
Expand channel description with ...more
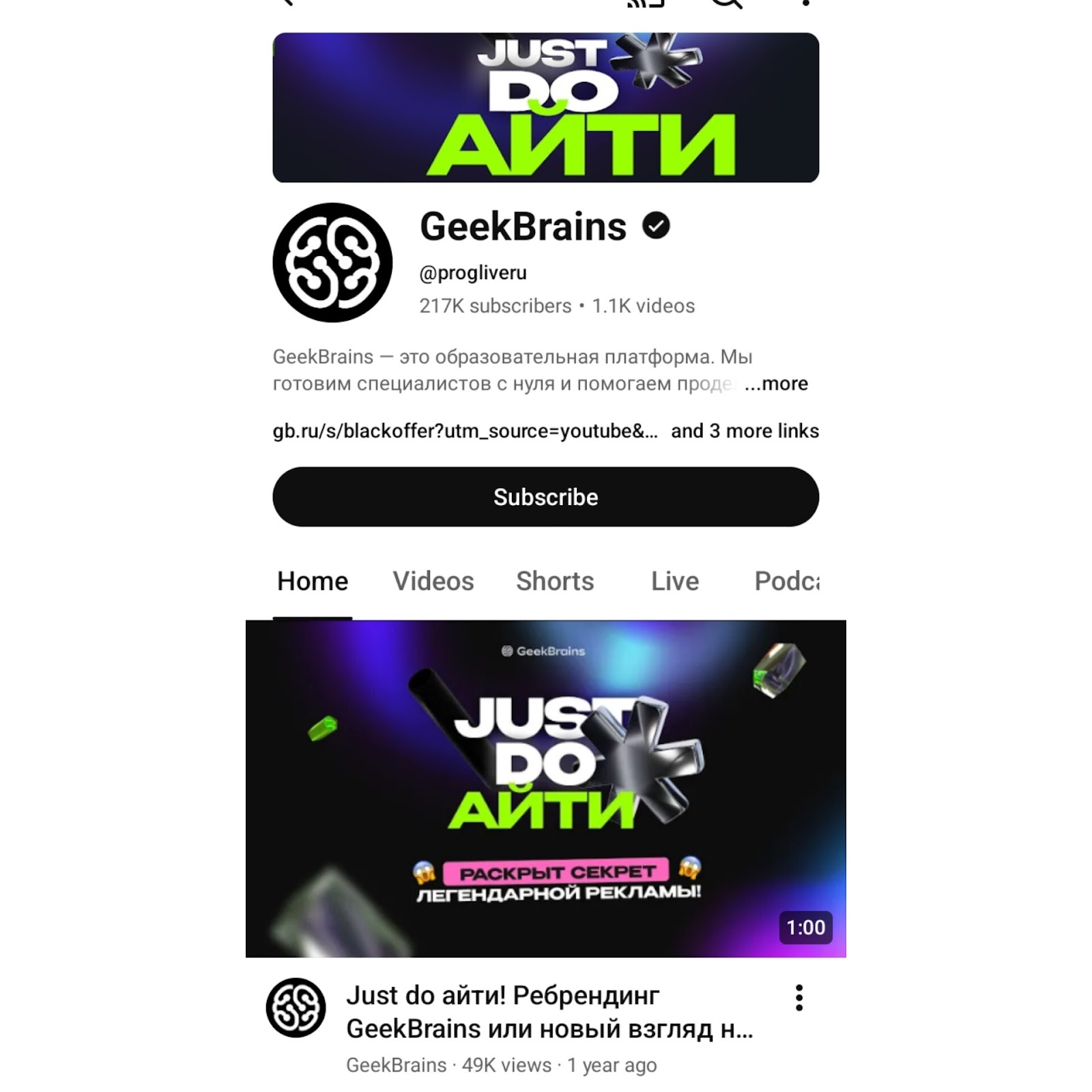776,384
